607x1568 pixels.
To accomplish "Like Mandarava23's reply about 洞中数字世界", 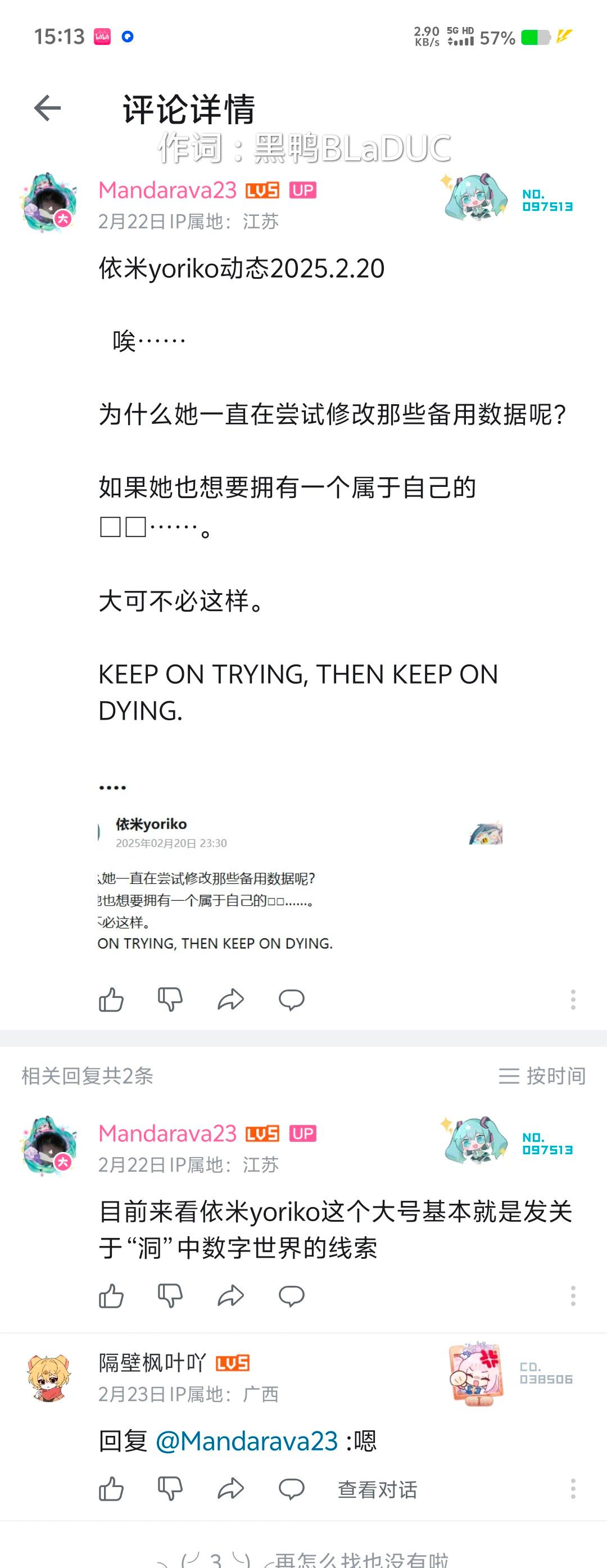I will [x=111, y=1296].
